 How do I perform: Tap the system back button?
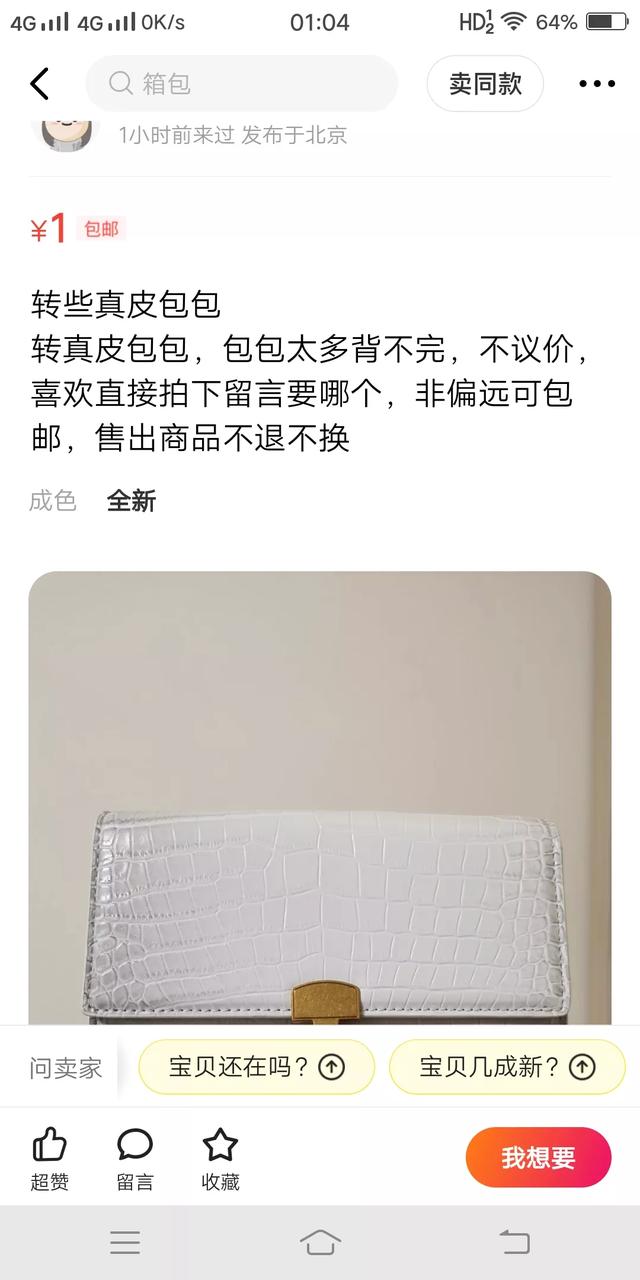click(x=514, y=1243)
